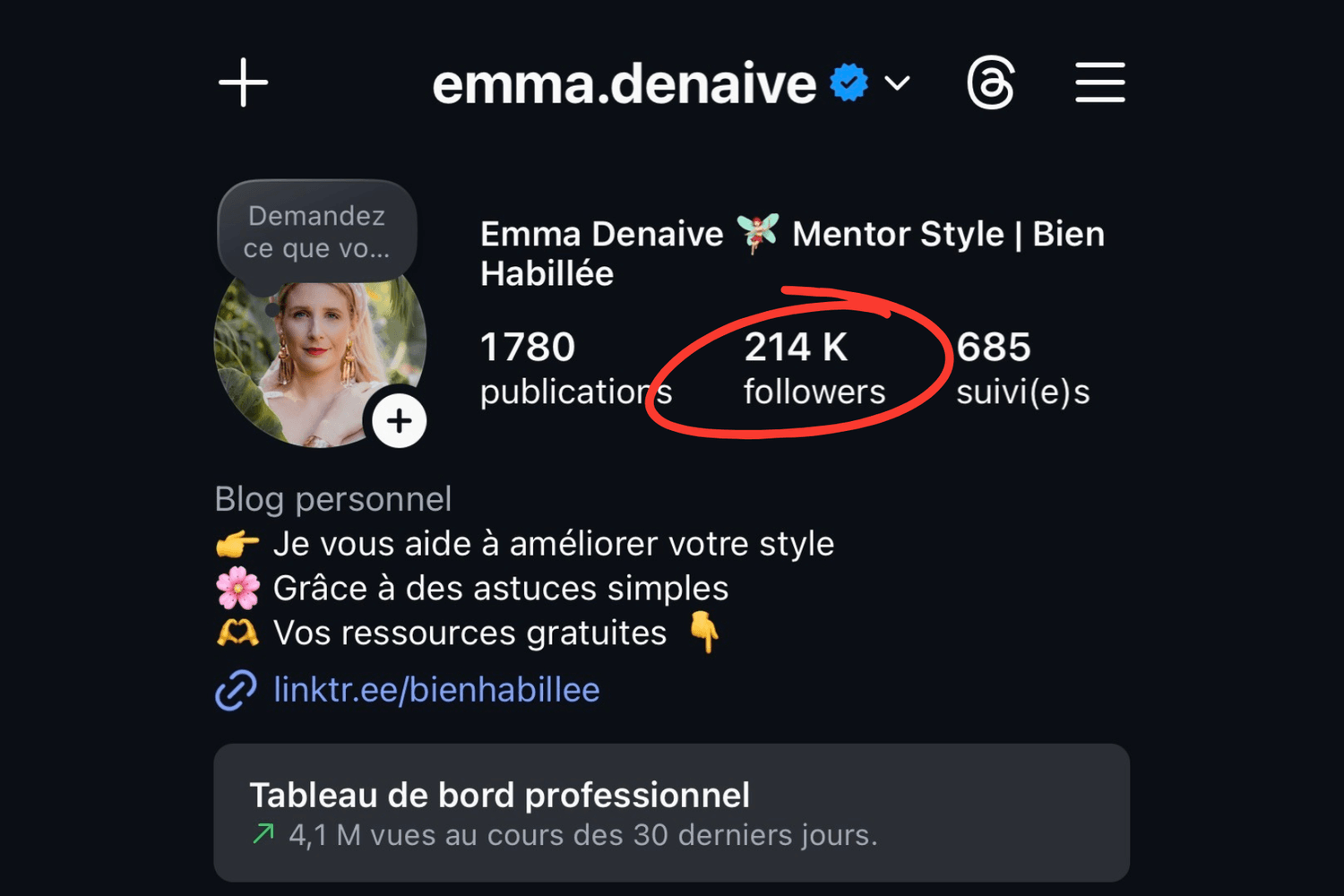
Task: Open Tableau de bord professionnel
Action: 671,812
